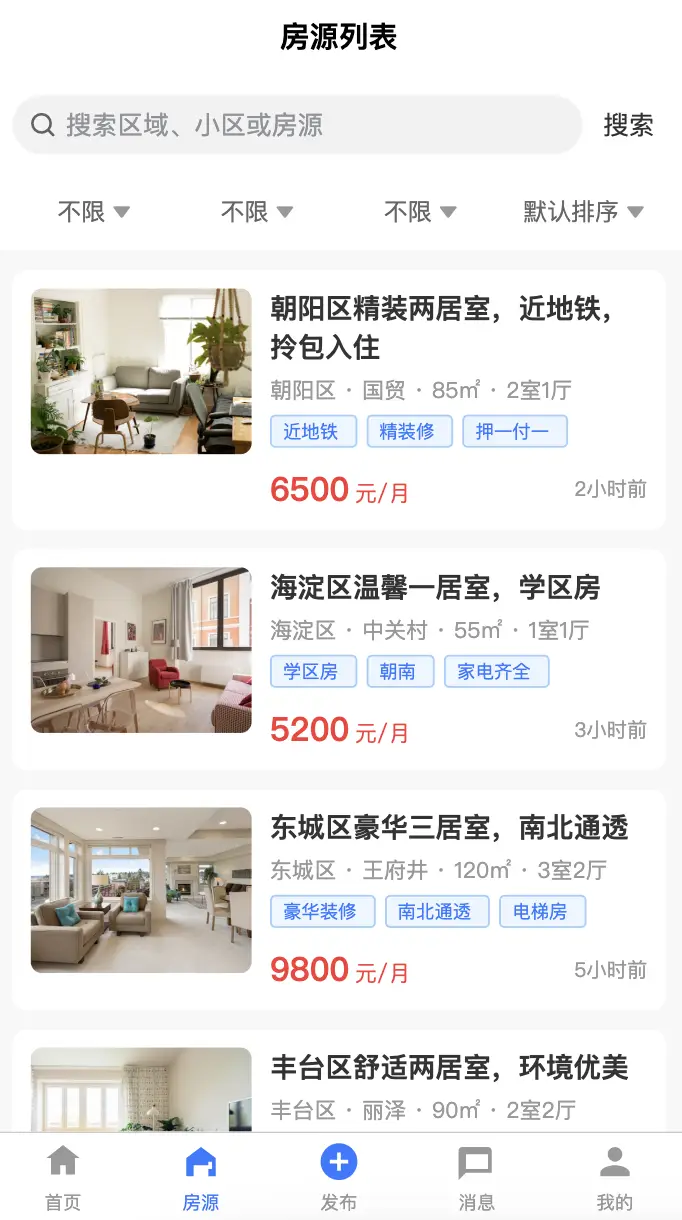Switch to the 房源 tab
This screenshot has width=682, height=1220.
pyautogui.click(x=201, y=1179)
